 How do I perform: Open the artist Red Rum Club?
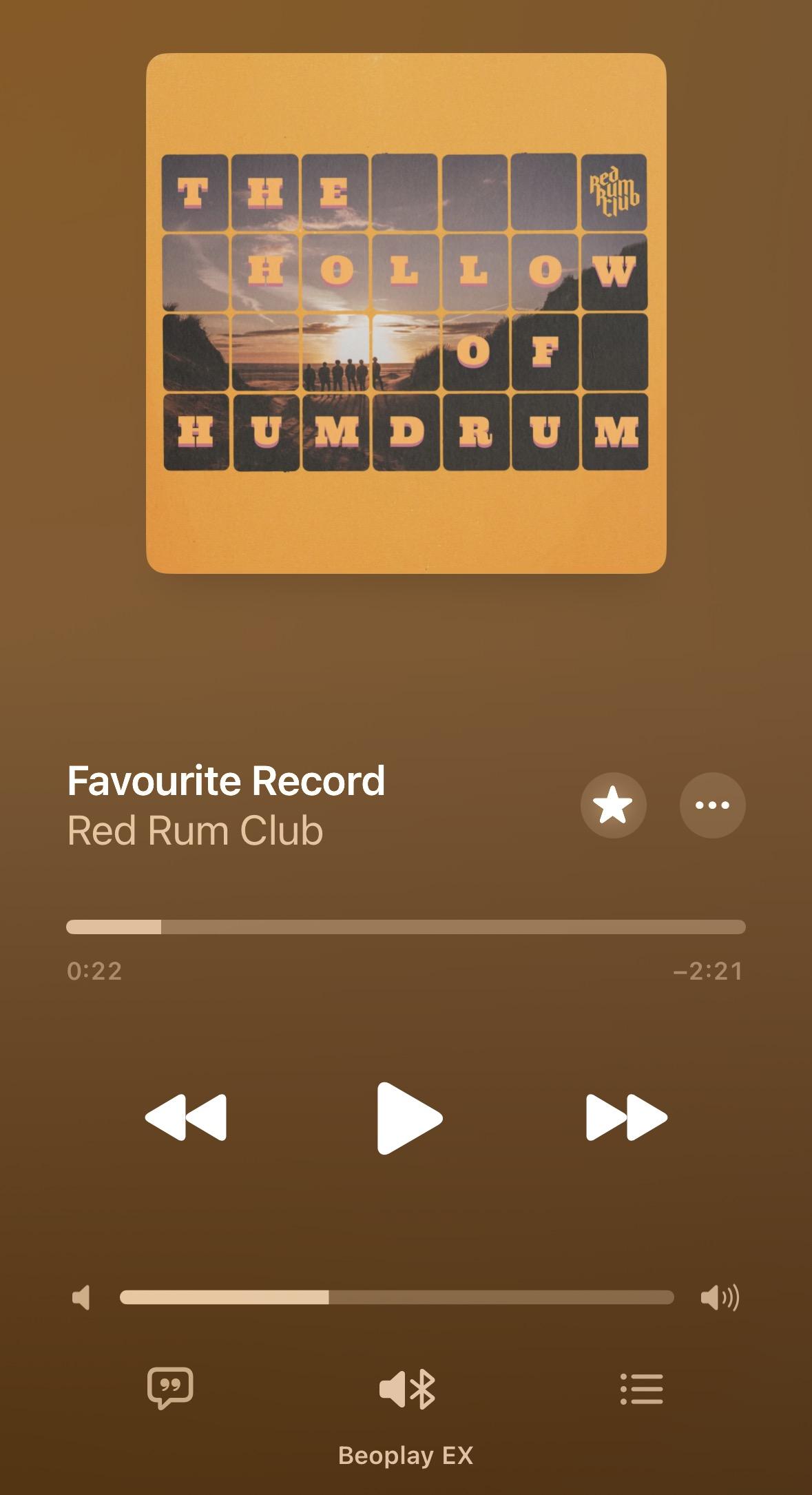click(195, 831)
